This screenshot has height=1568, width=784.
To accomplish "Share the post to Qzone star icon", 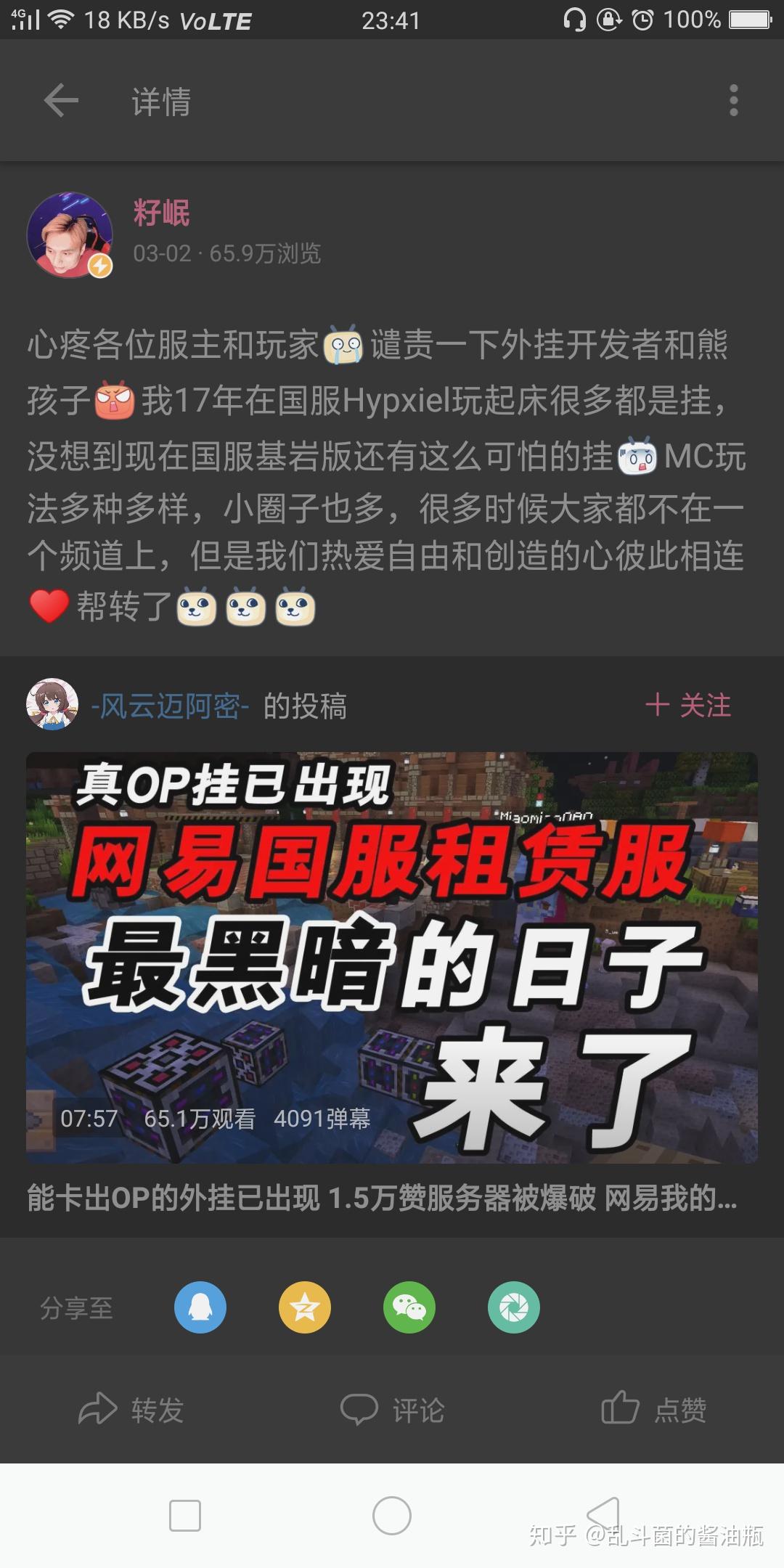I will click(305, 1307).
